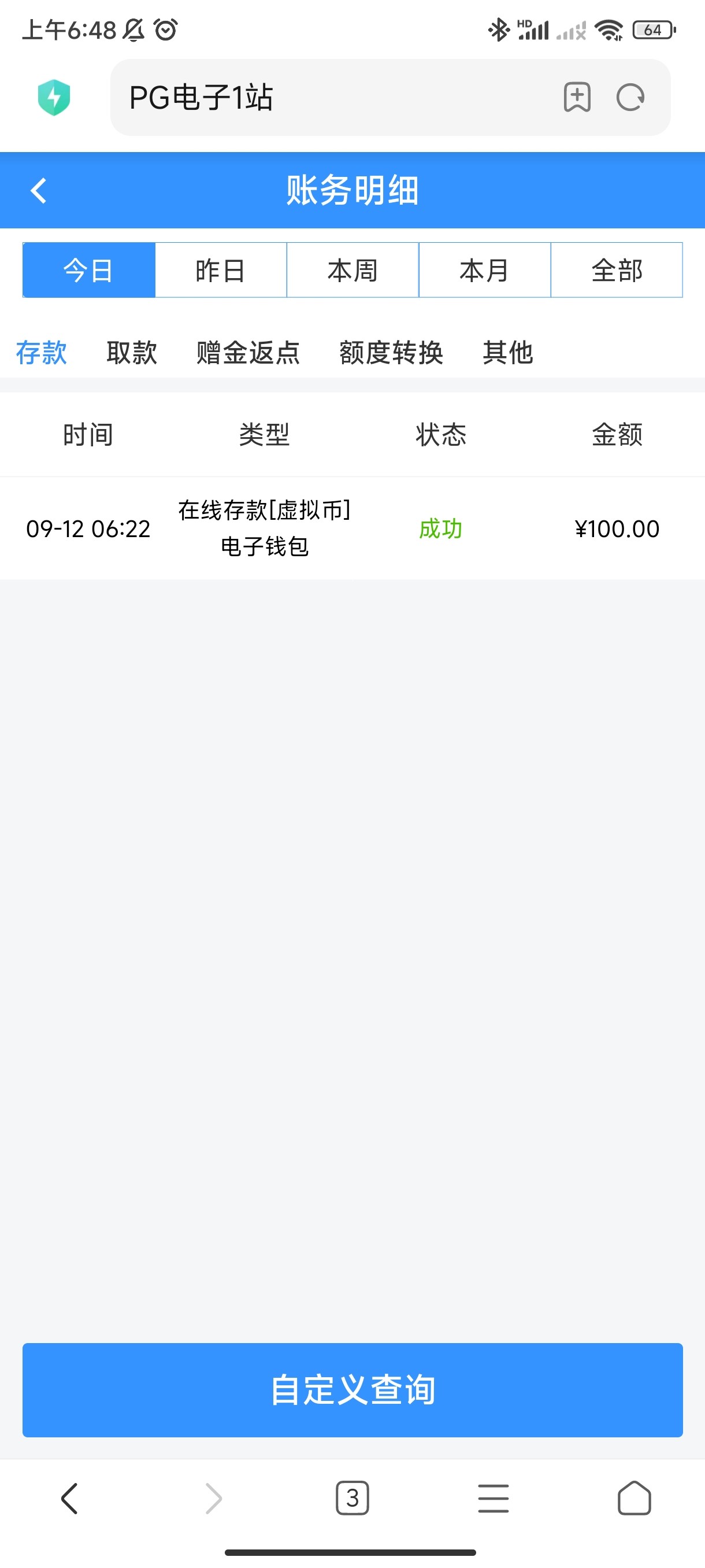This screenshot has width=705, height=1568.
Task: Go back from 账务明细 page
Action: (39, 191)
